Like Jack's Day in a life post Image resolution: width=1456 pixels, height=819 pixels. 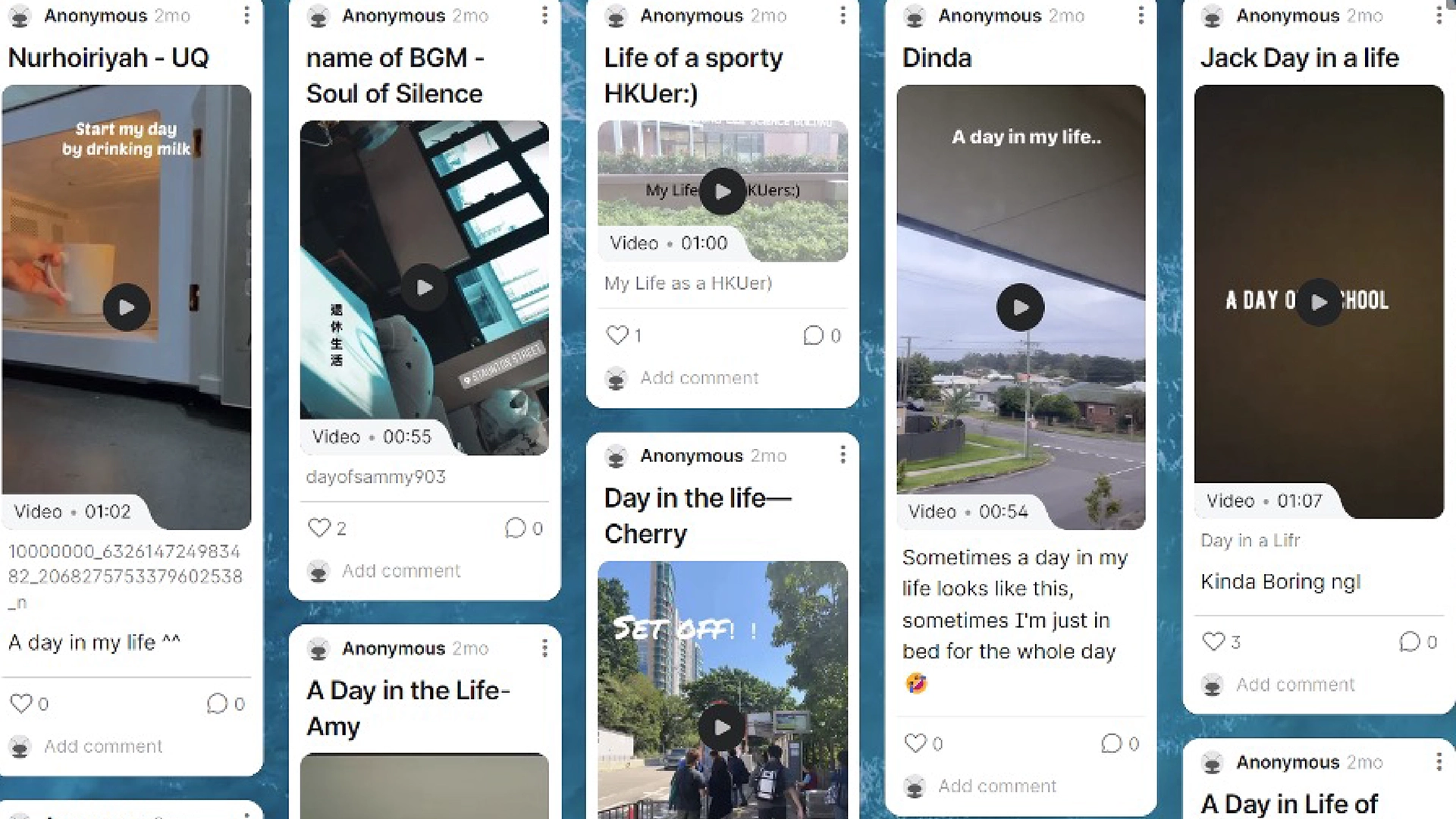coord(1213,642)
